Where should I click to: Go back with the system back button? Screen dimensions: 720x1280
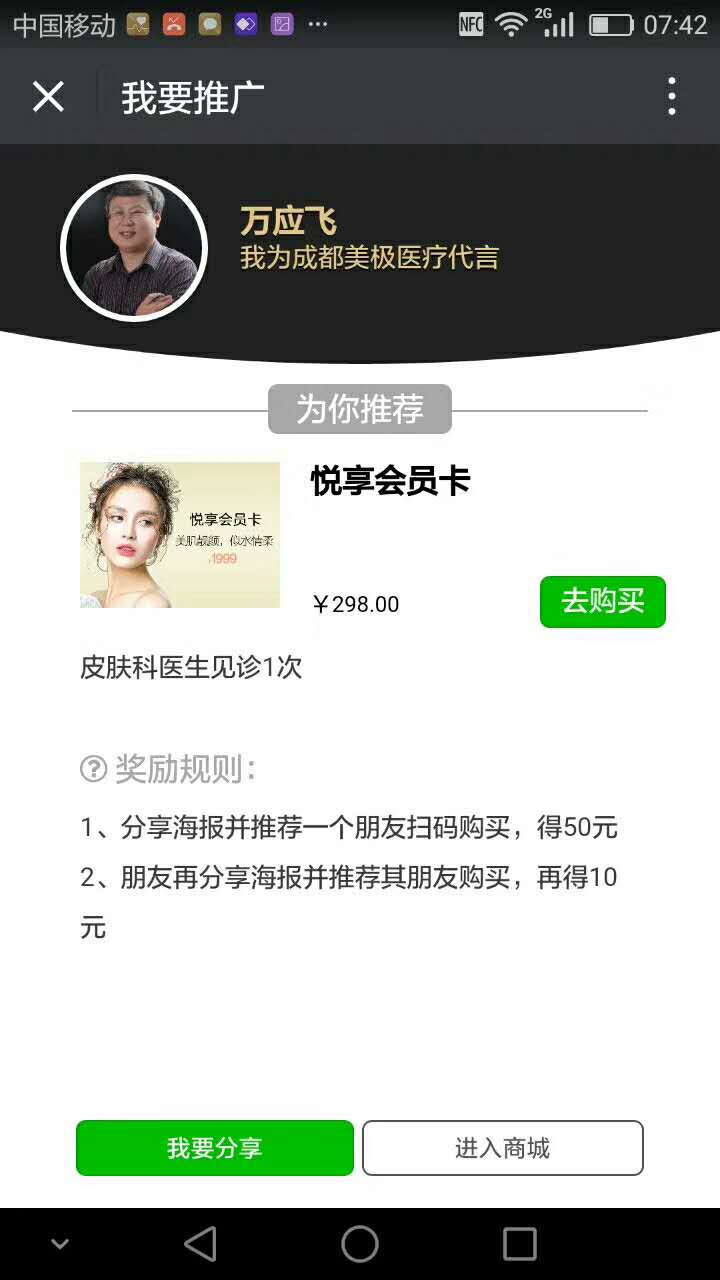click(201, 1244)
